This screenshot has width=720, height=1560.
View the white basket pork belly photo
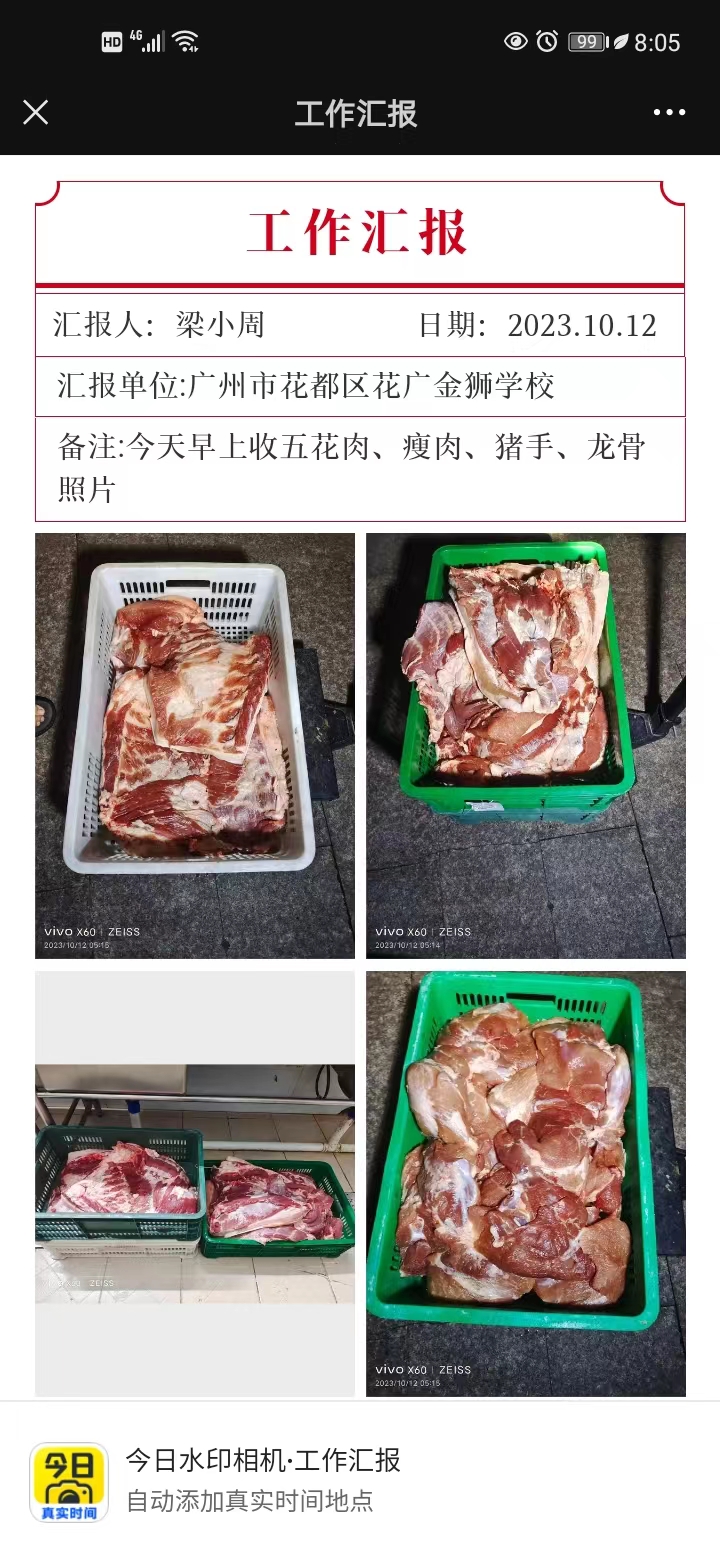click(195, 745)
